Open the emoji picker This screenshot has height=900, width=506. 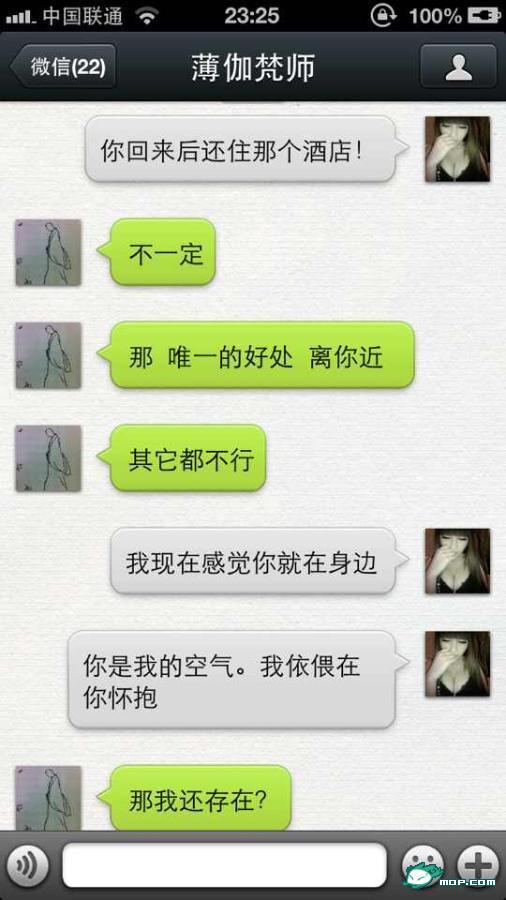pos(422,865)
